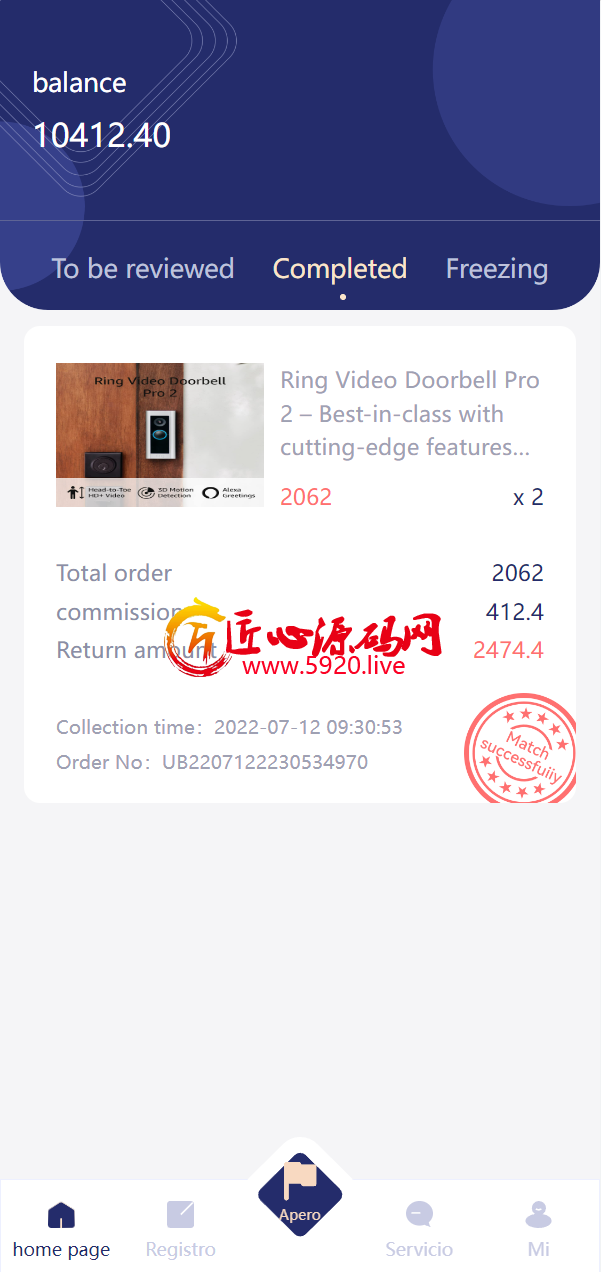Tap the center Apero button
601x1272 pixels.
pyautogui.click(x=300, y=1194)
